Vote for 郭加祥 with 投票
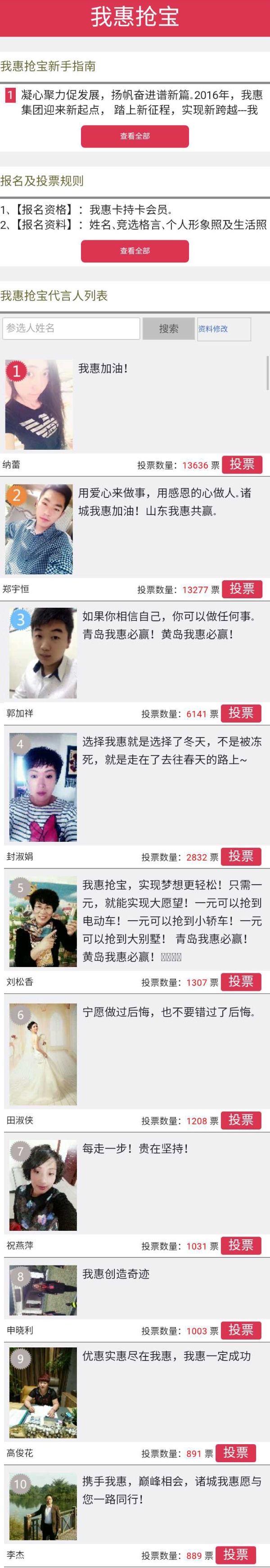Viewport: 270px width, 1568px height. (240, 713)
